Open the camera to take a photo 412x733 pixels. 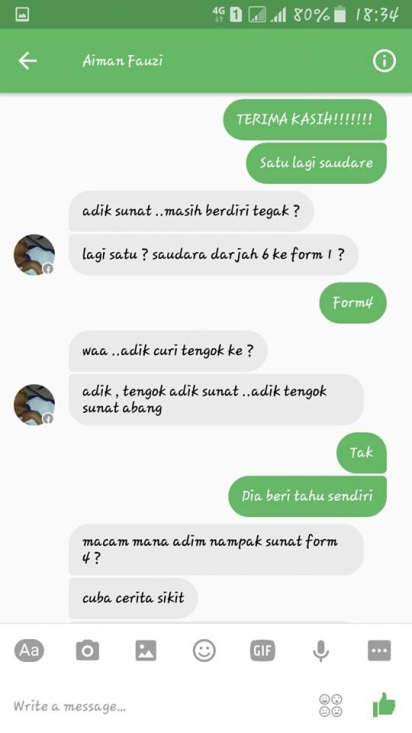point(87,650)
